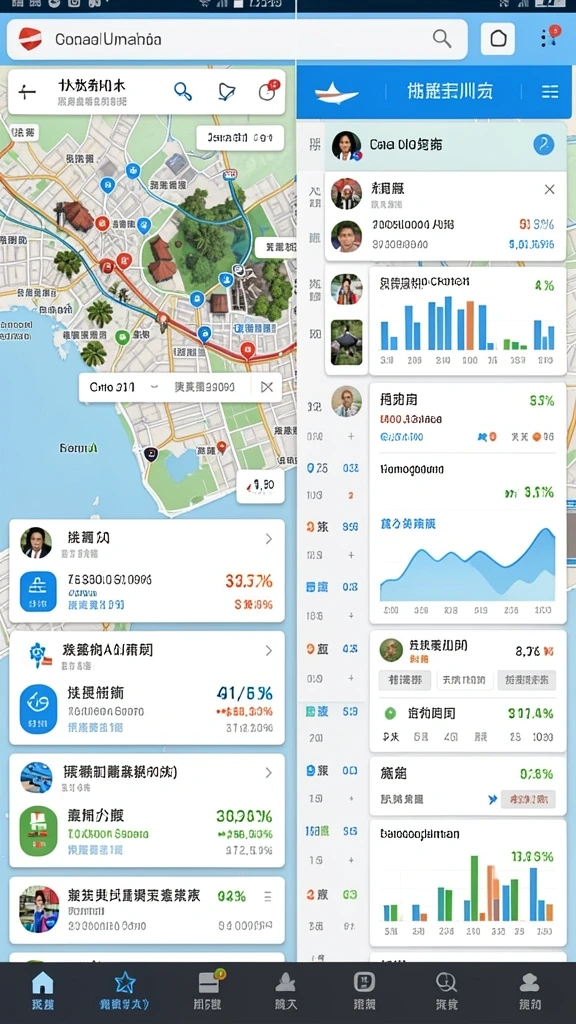Tap the blue search icon in the map header
576x1024 pixels.
pyautogui.click(x=183, y=91)
